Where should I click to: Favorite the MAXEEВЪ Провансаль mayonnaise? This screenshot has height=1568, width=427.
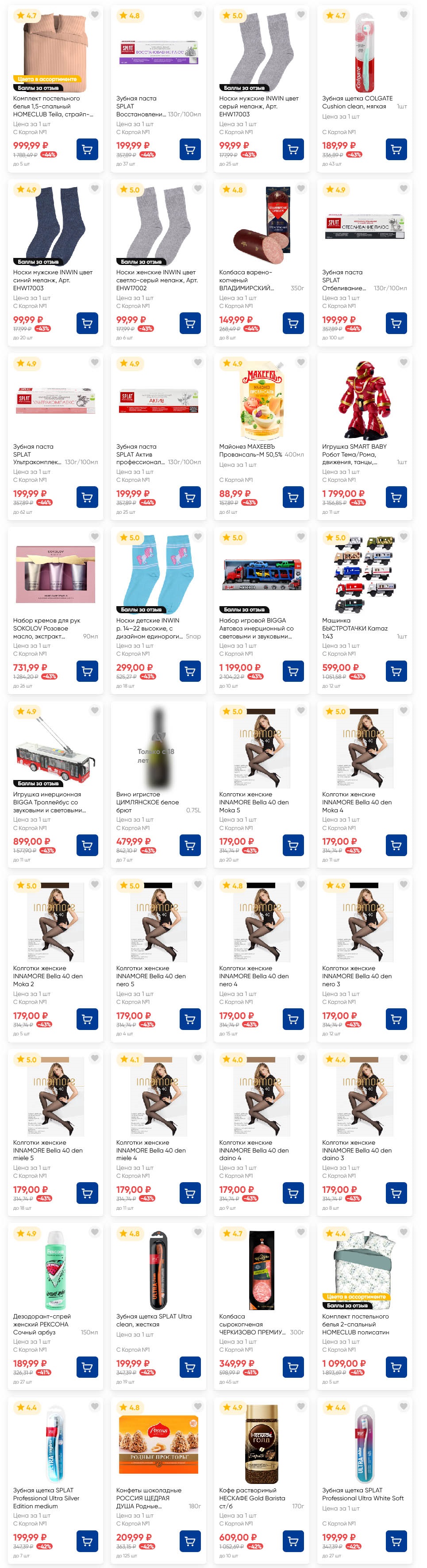(300, 363)
